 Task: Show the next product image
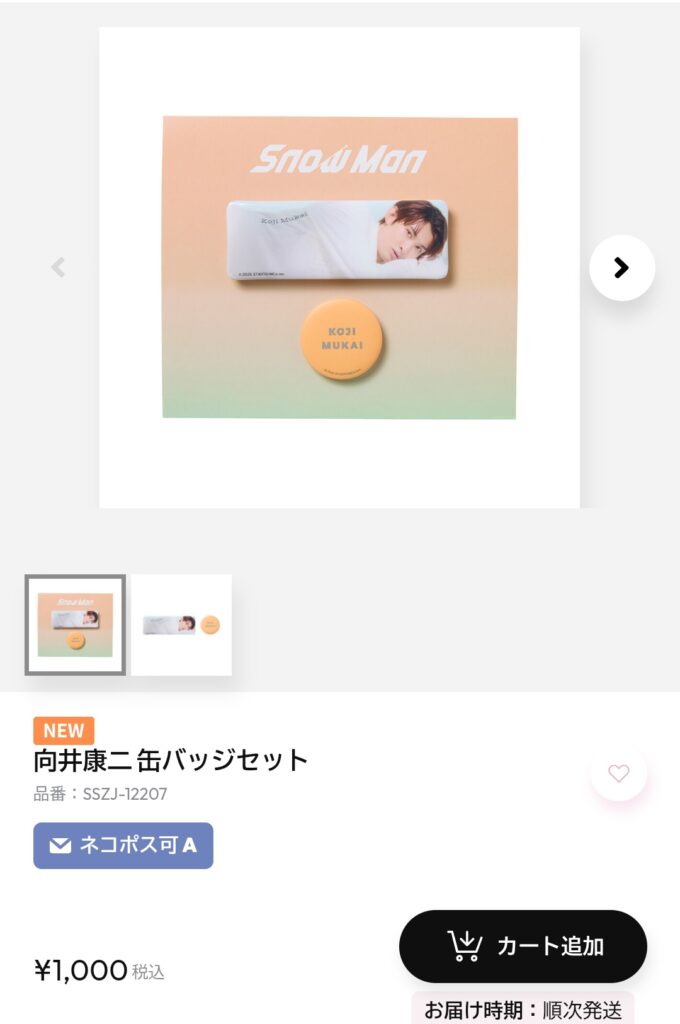click(621, 268)
